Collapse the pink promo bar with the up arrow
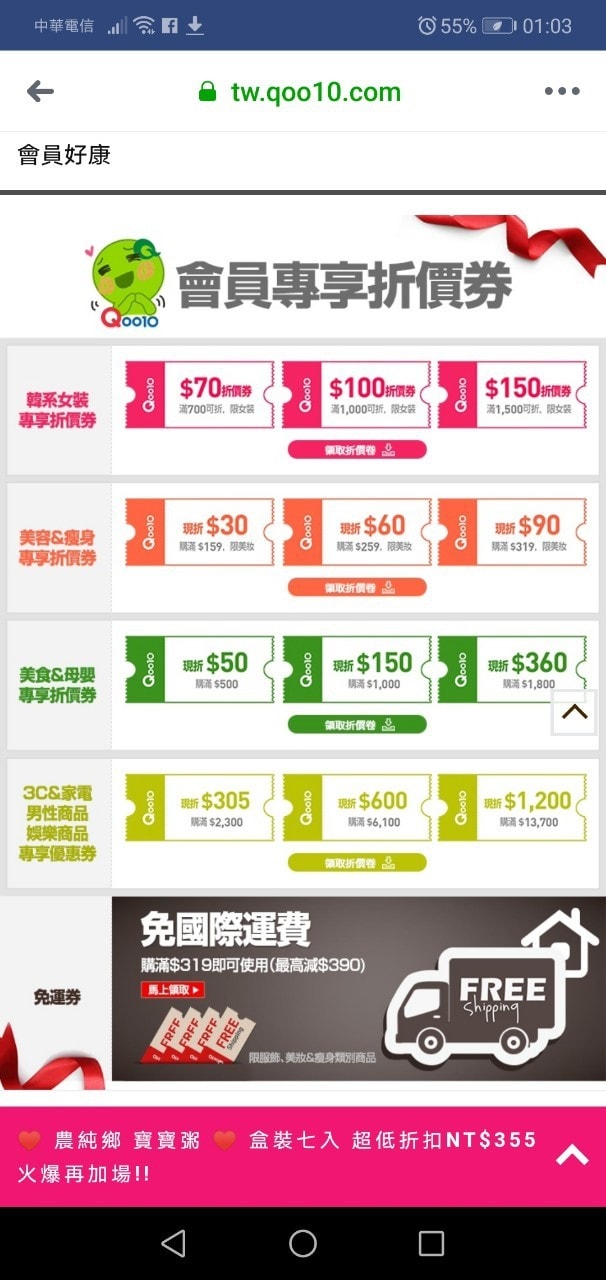The width and height of the screenshot is (606, 1280). (x=572, y=1156)
